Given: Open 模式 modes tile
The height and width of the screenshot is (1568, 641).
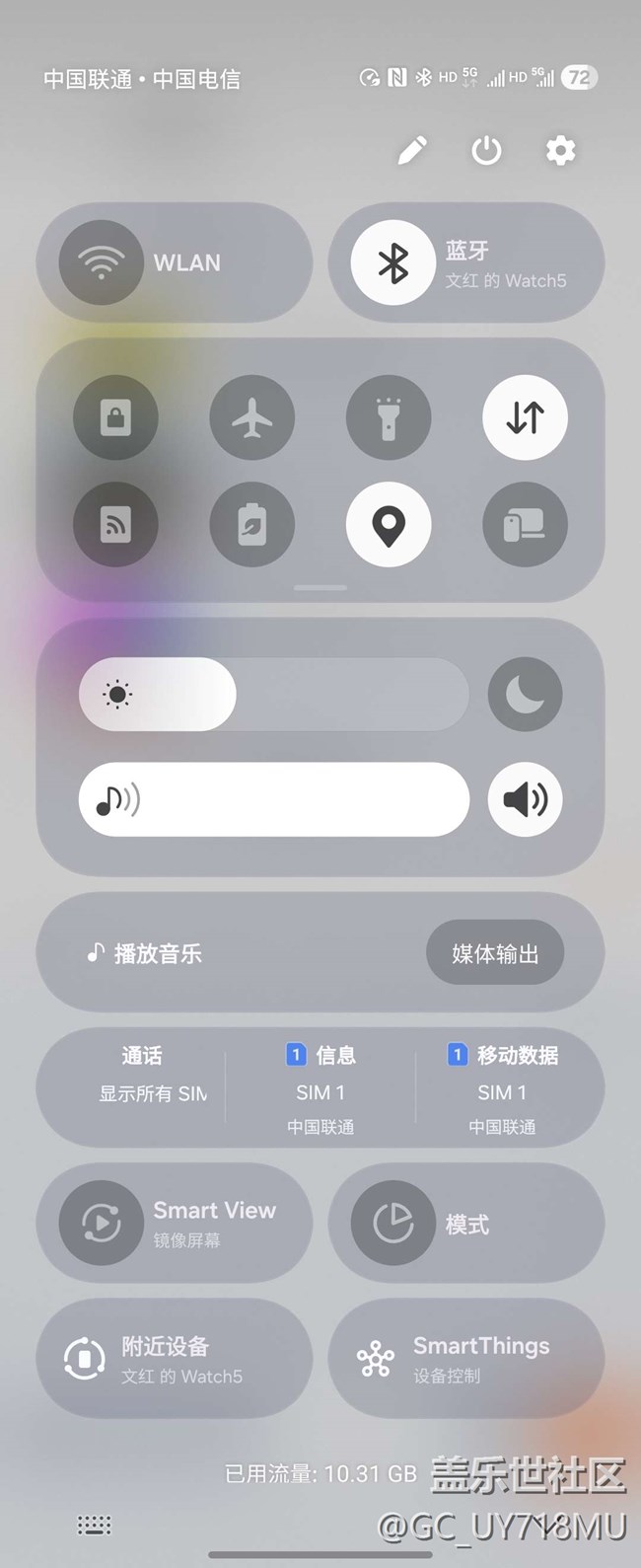Looking at the screenshot, I should [465, 1224].
